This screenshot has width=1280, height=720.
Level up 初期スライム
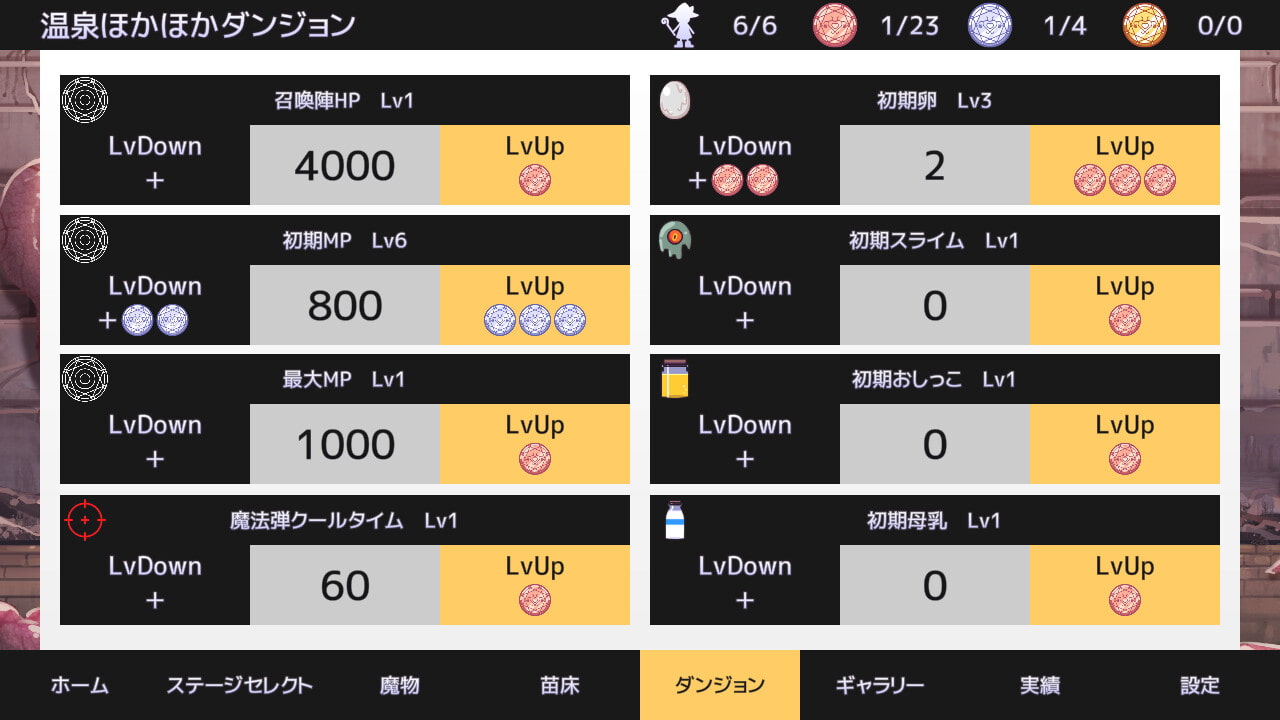[x=1124, y=304]
